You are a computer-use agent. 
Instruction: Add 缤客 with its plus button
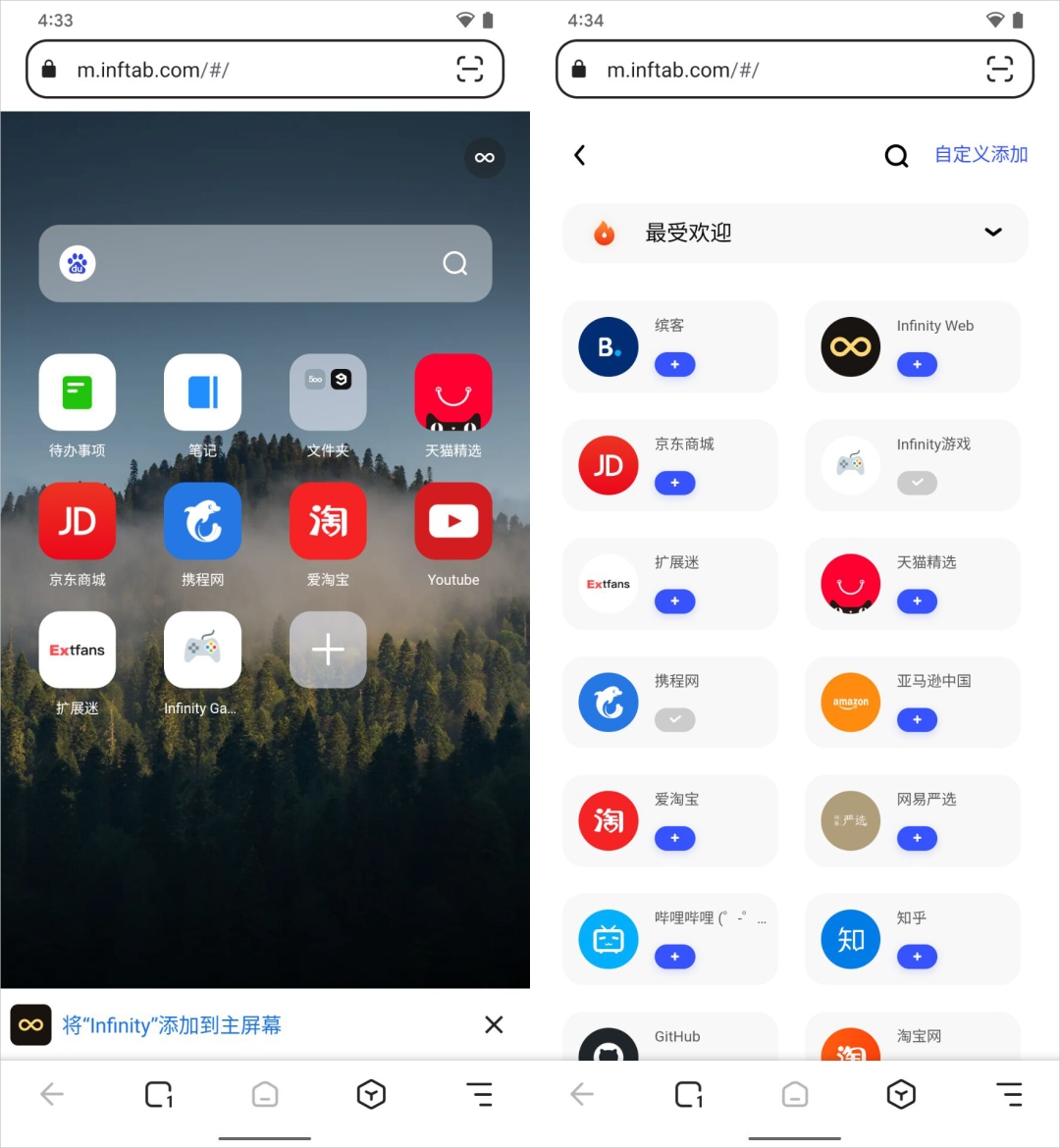click(675, 365)
